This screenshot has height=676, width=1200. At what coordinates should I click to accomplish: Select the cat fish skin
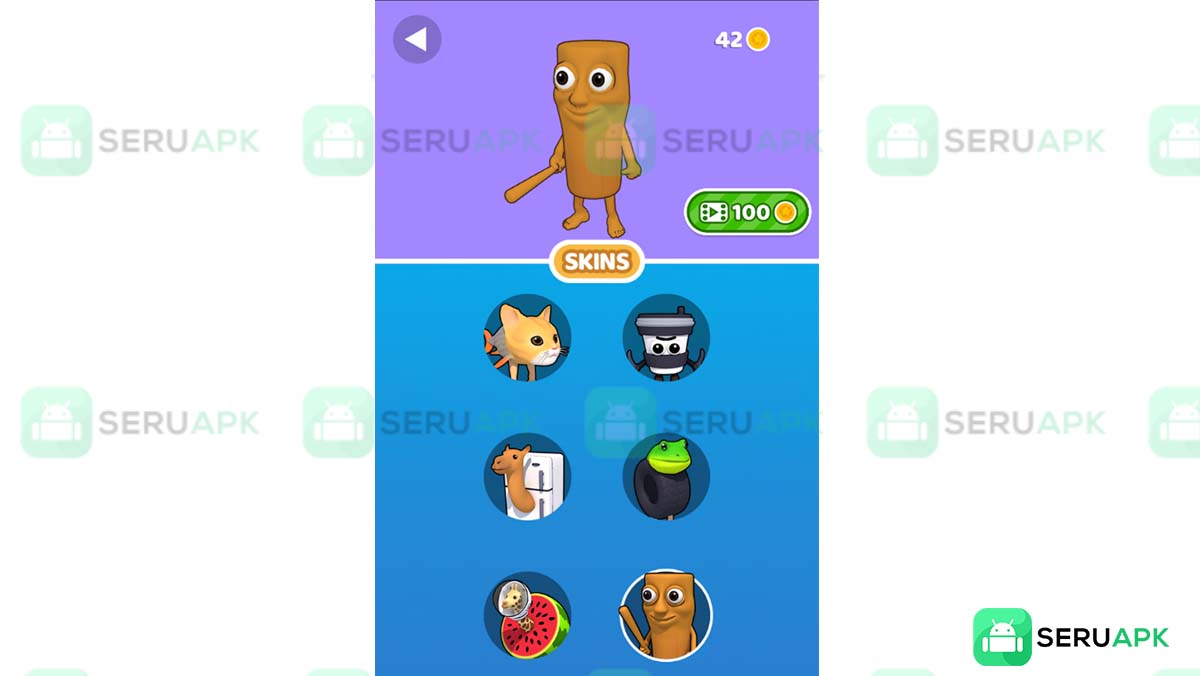tap(527, 338)
